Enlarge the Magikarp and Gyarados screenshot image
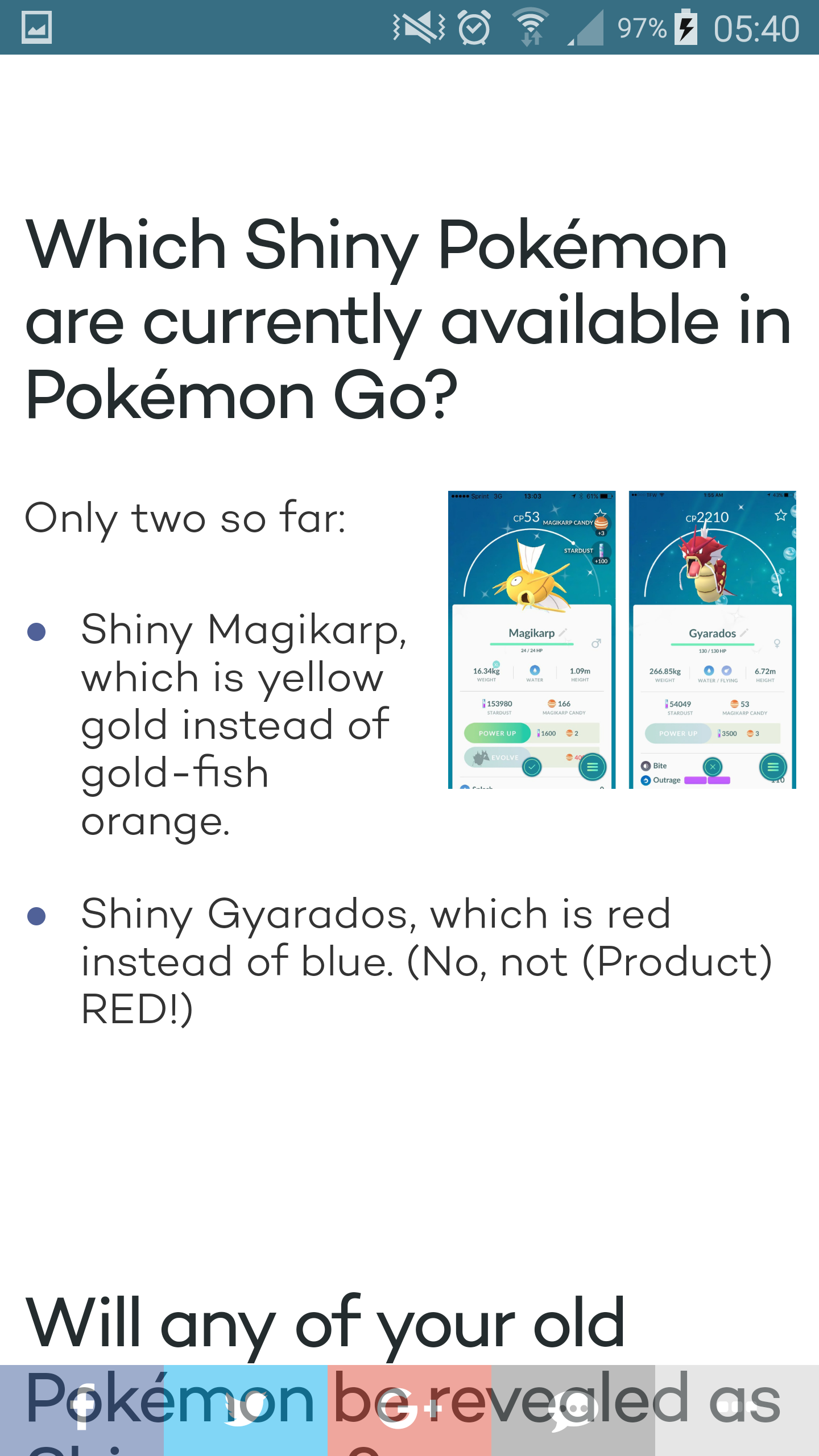 pyautogui.click(x=622, y=639)
